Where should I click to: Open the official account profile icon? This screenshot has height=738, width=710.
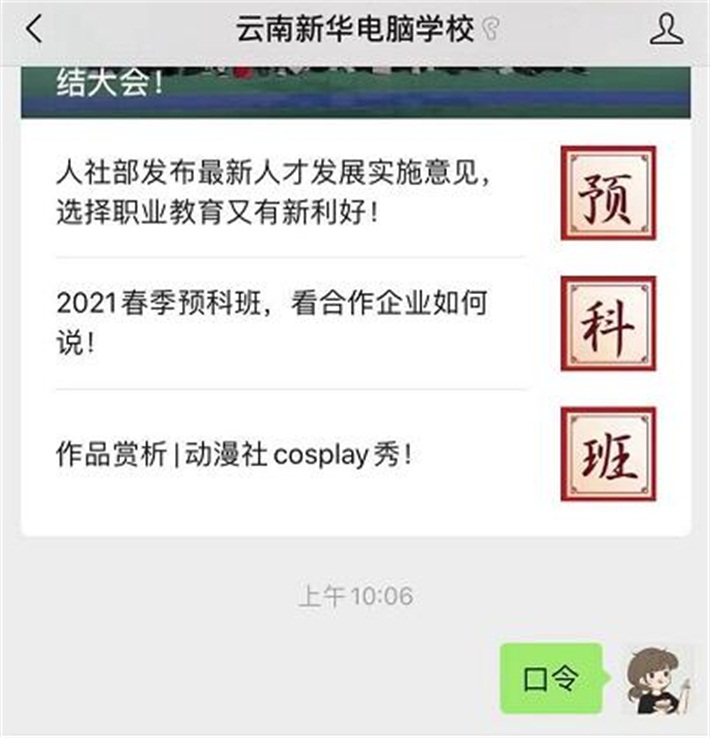pyautogui.click(x=666, y=29)
